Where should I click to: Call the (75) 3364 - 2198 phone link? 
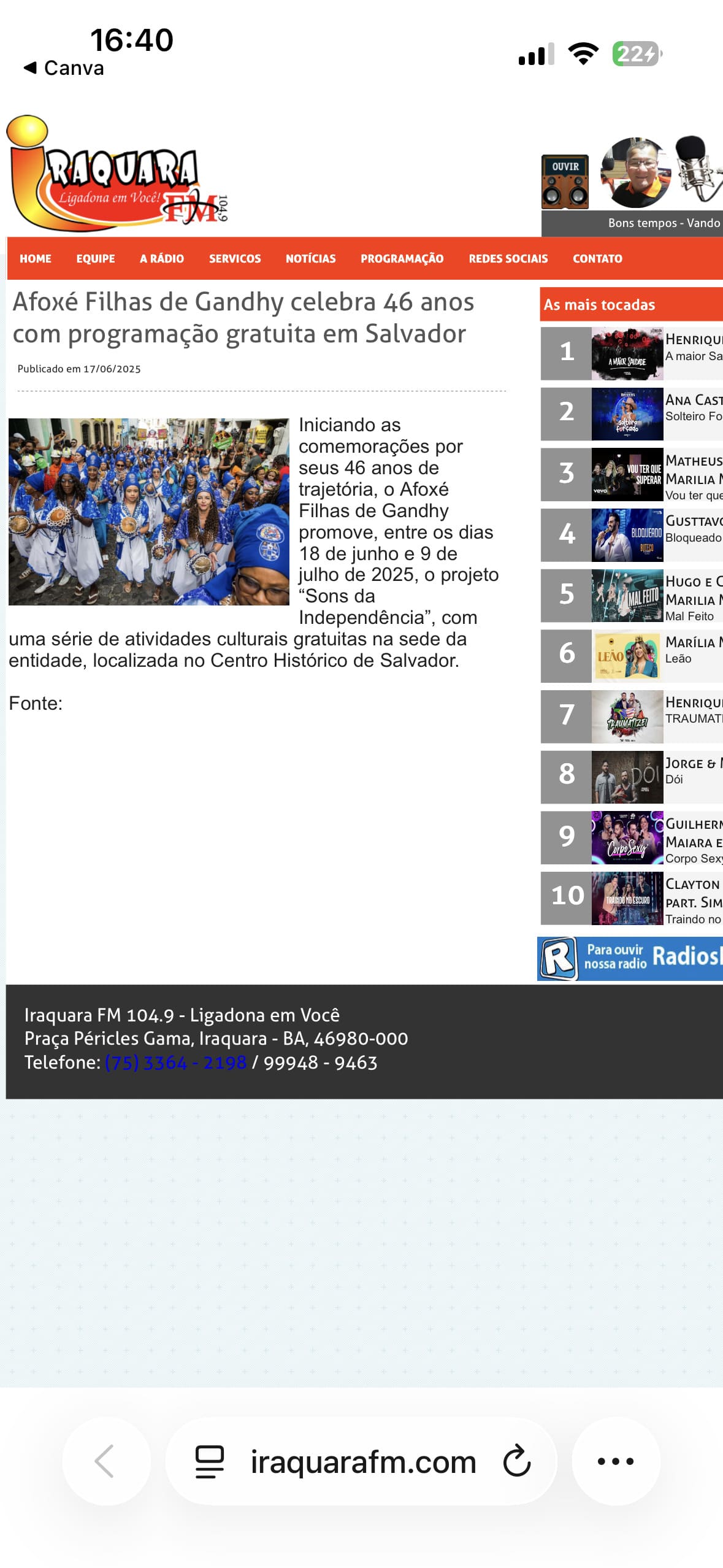point(175,1063)
